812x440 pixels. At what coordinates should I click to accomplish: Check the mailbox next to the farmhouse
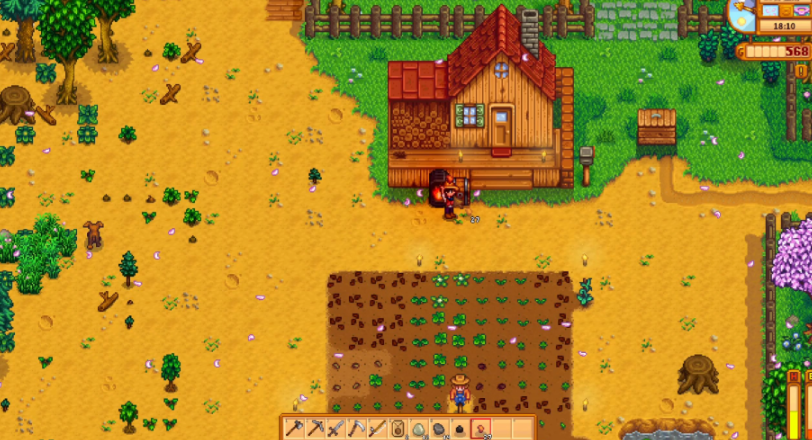pos(587,158)
